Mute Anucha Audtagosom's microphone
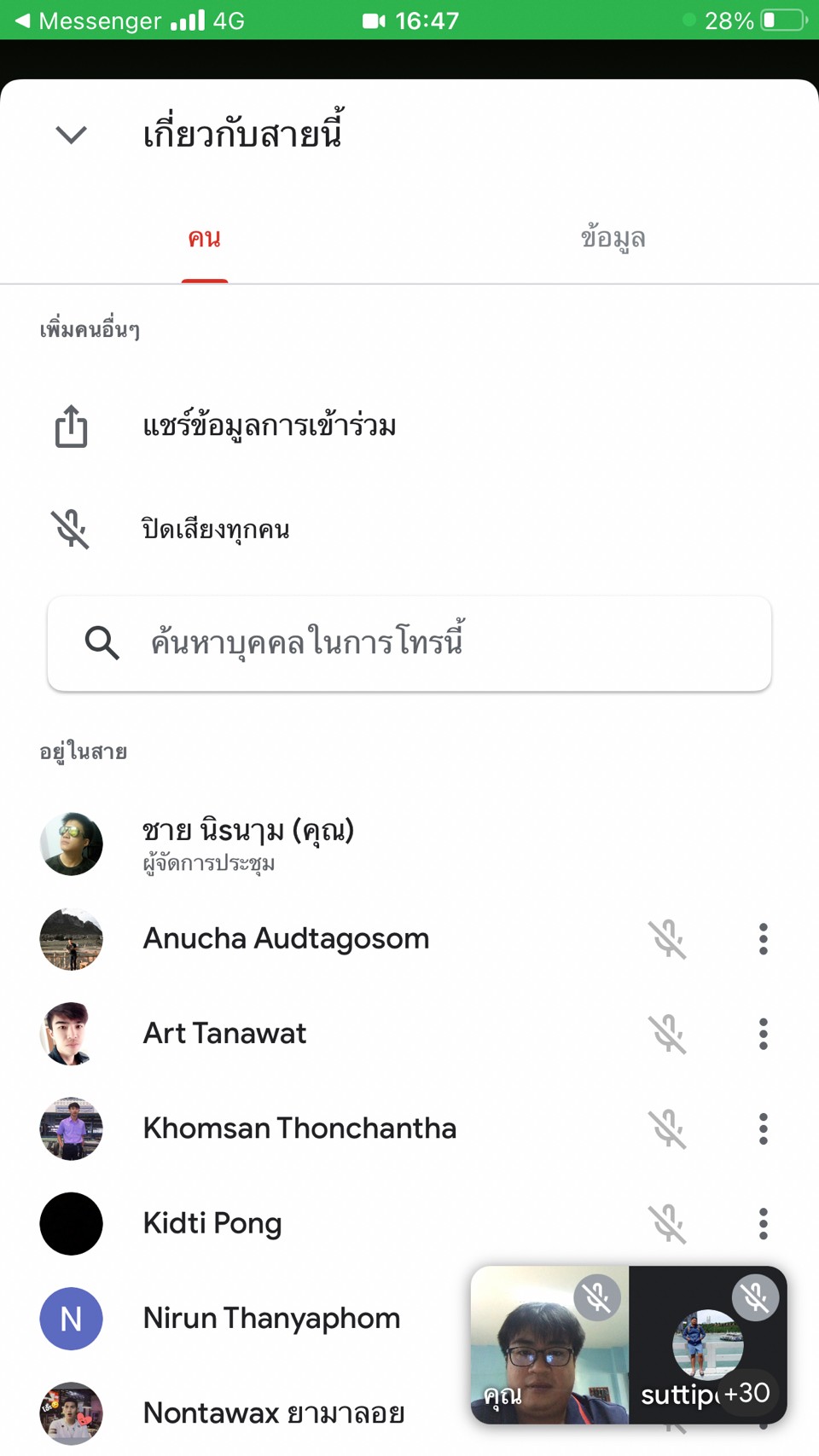 click(x=667, y=939)
